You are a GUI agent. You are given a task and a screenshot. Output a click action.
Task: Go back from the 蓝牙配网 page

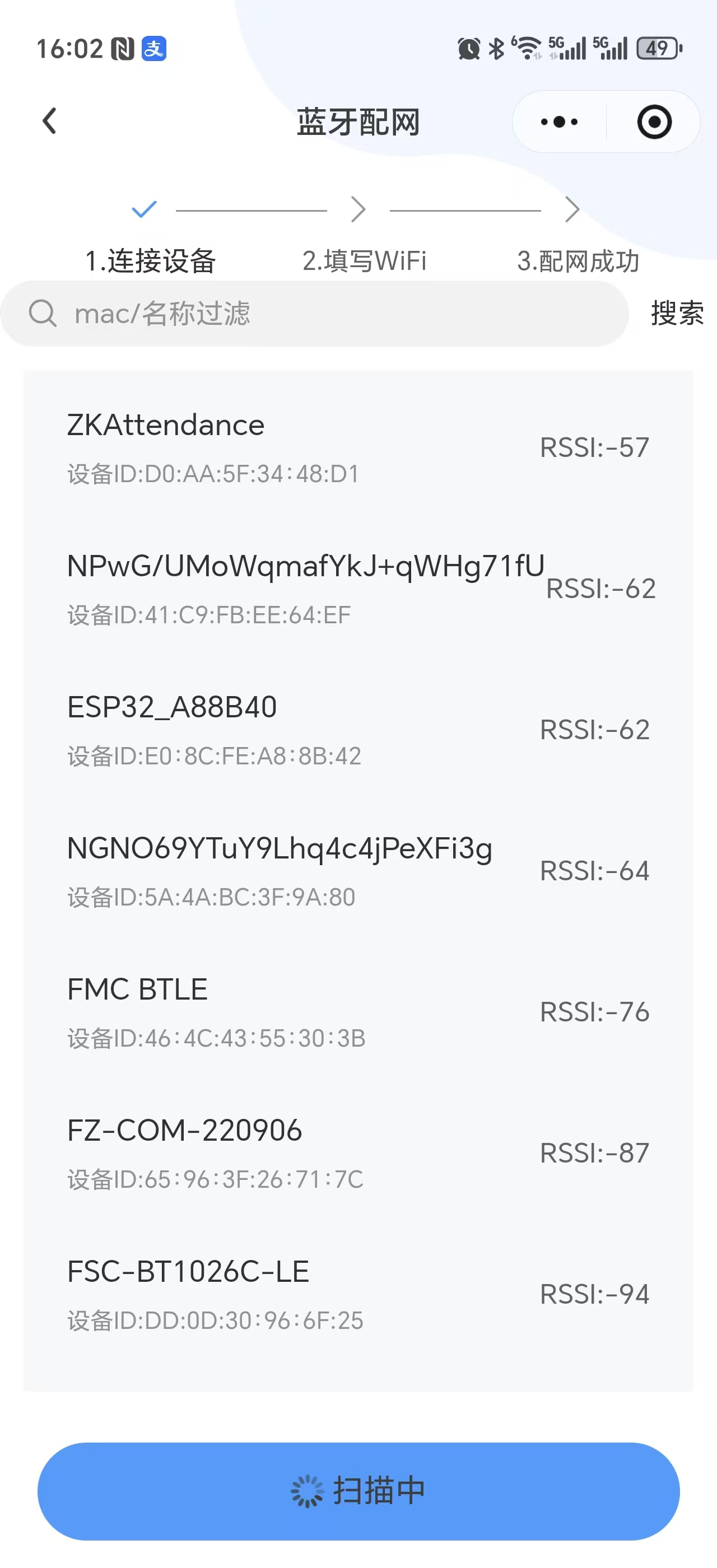point(50,121)
